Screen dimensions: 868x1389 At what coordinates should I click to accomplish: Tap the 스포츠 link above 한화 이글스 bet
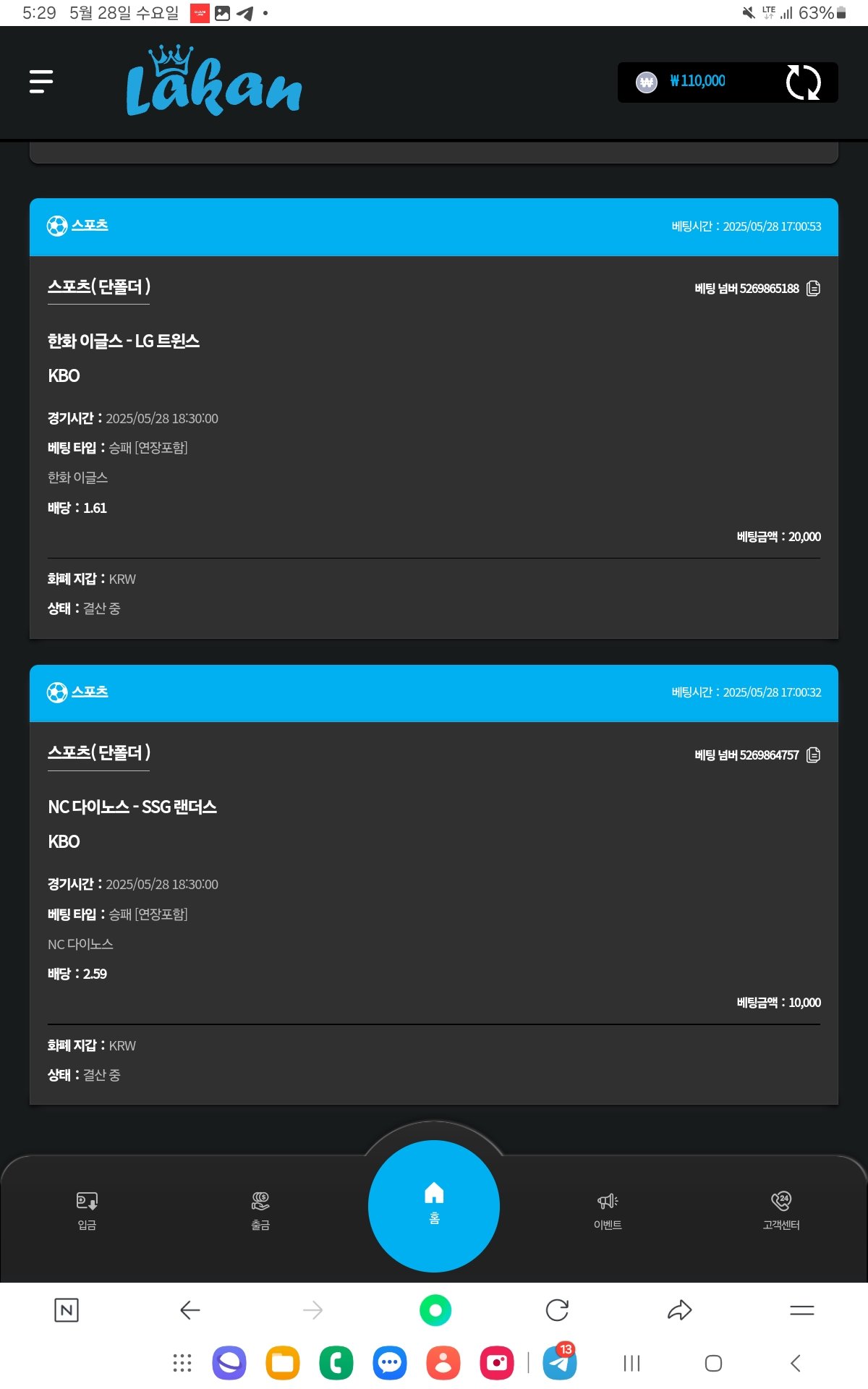(x=90, y=225)
